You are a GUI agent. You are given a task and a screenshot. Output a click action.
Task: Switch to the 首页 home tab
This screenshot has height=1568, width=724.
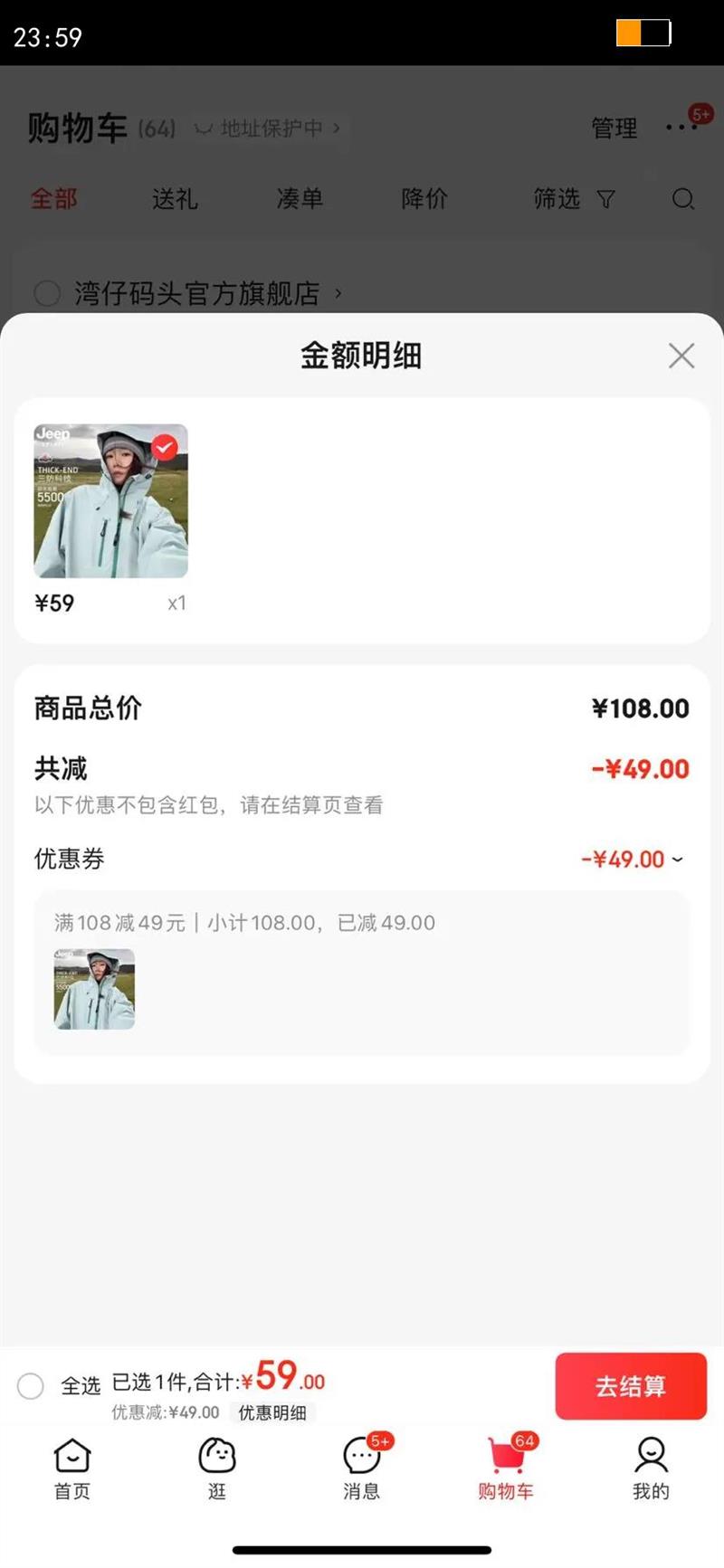72,1468
